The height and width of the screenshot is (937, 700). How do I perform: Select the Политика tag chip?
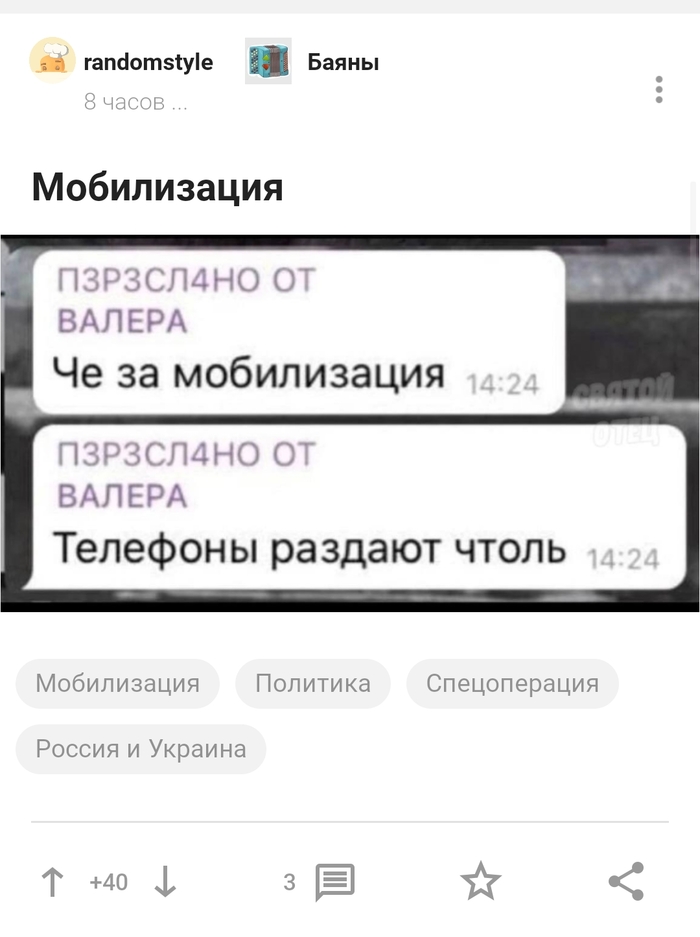click(x=313, y=684)
